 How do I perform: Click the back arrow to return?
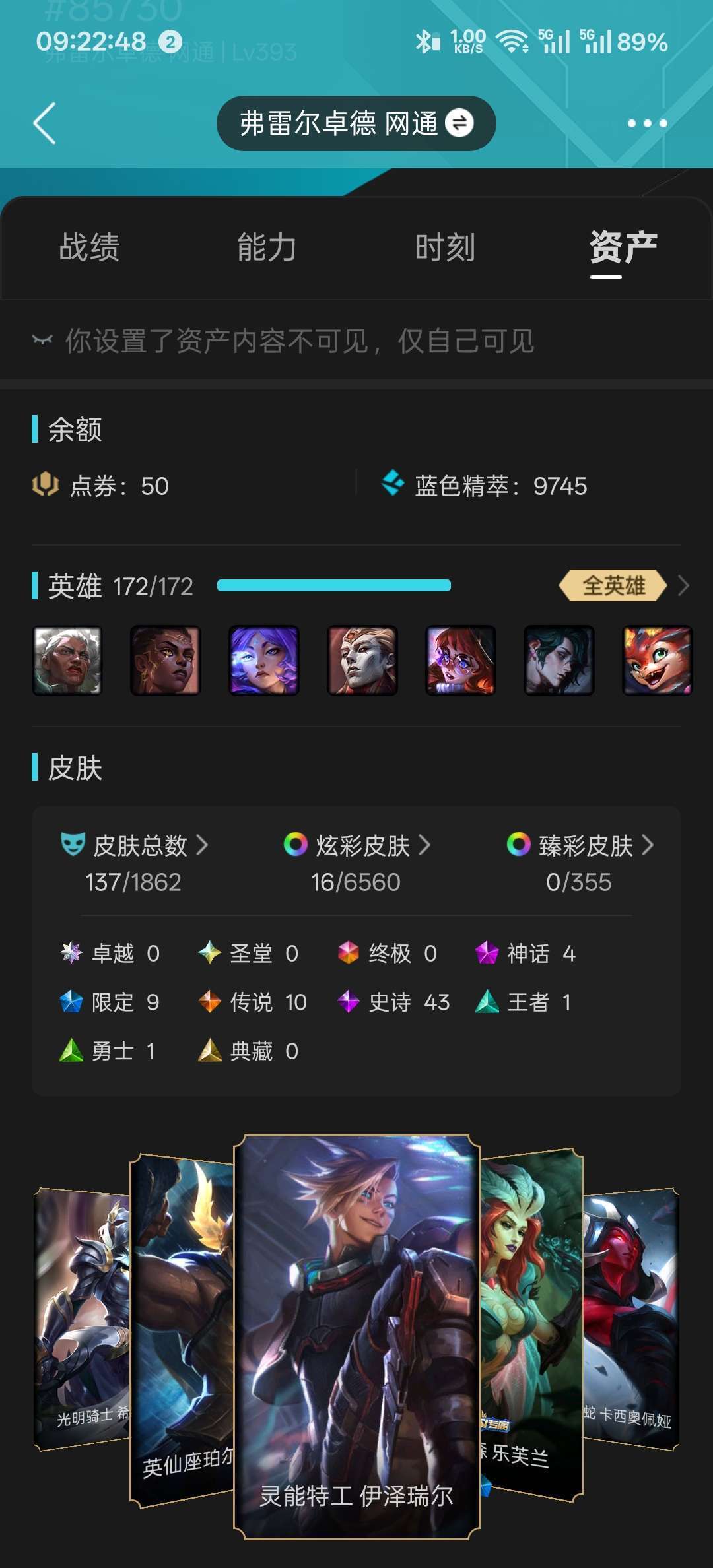(44, 124)
